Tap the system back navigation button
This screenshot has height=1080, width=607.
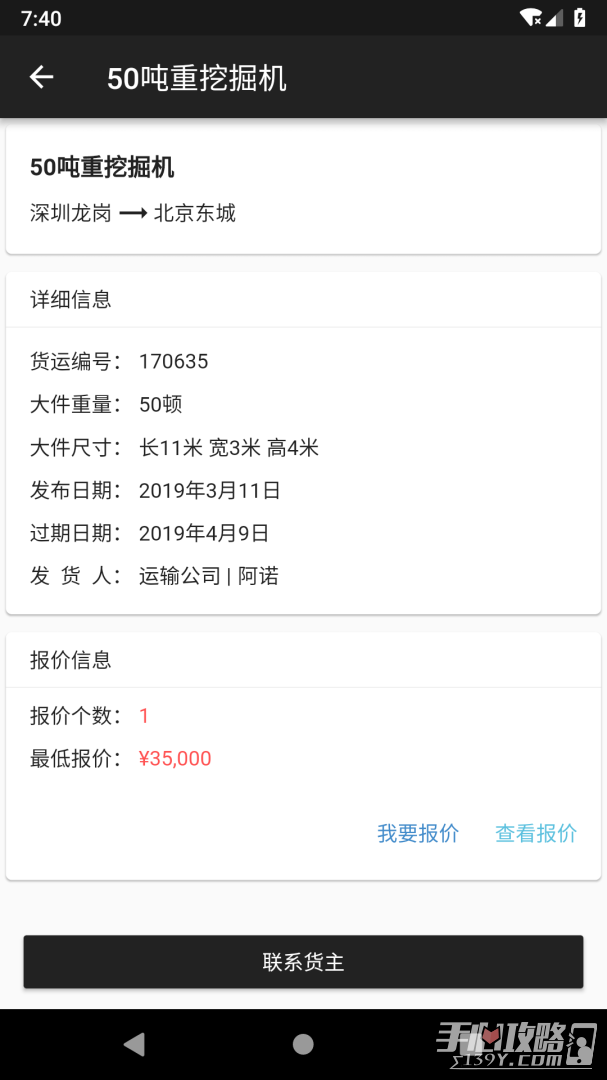click(x=134, y=1044)
